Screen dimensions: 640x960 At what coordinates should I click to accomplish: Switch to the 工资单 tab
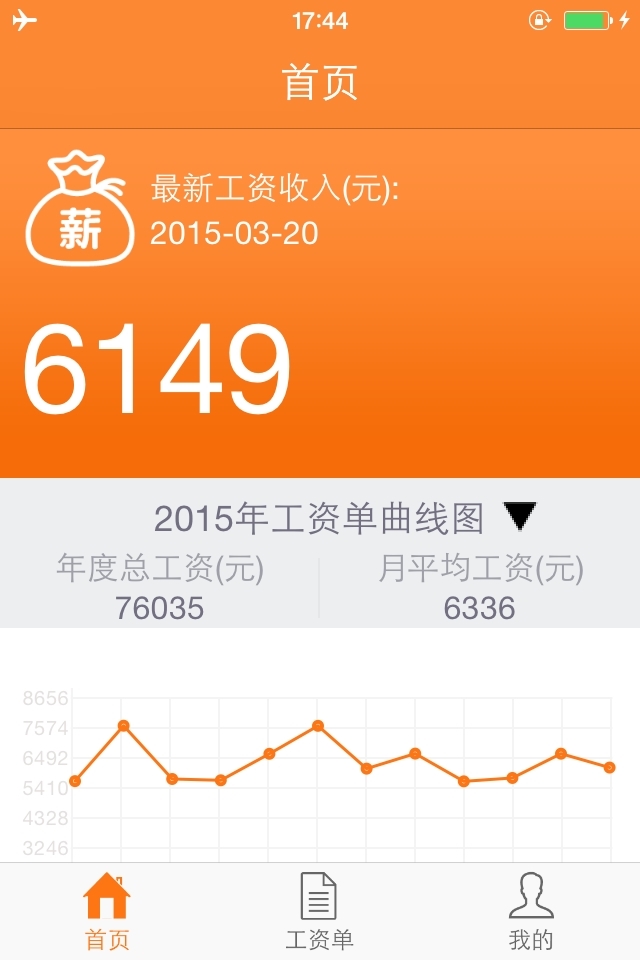tap(319, 910)
